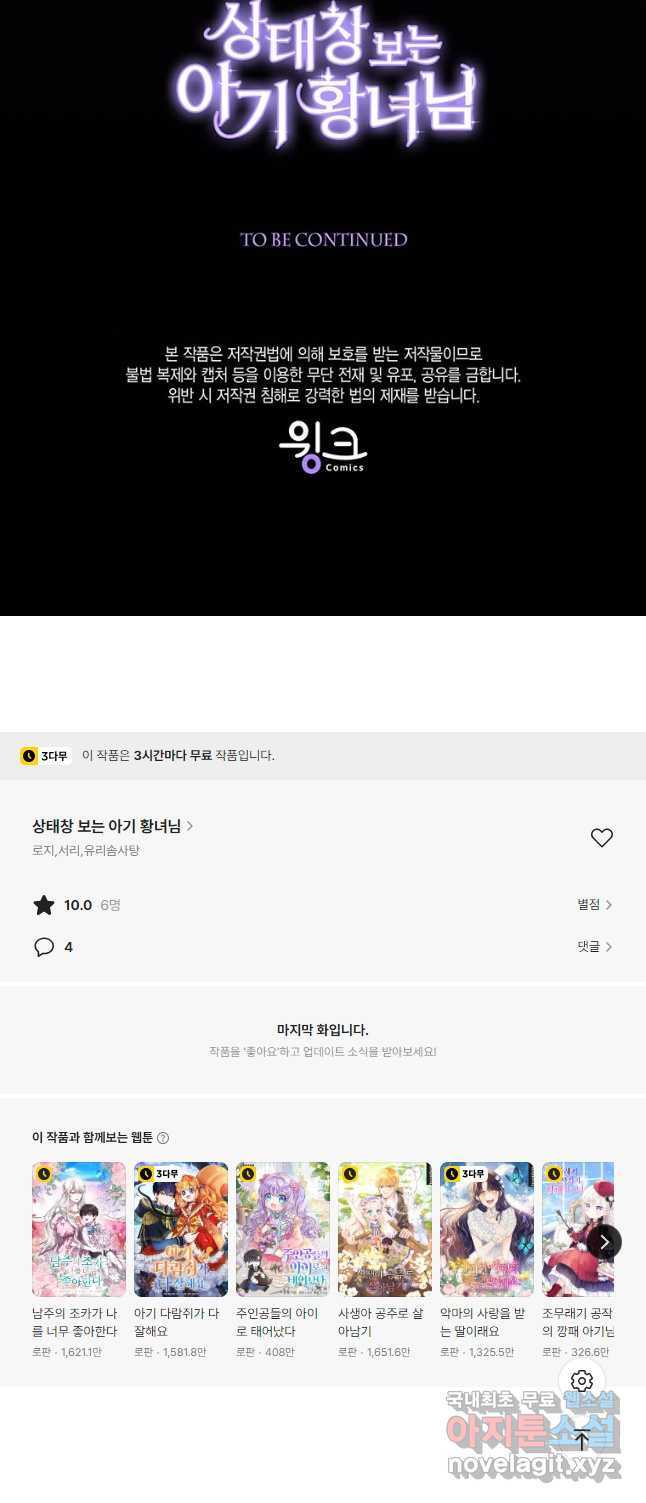Open the 별점 rating page
646x1503 pixels.
pyautogui.click(x=594, y=904)
